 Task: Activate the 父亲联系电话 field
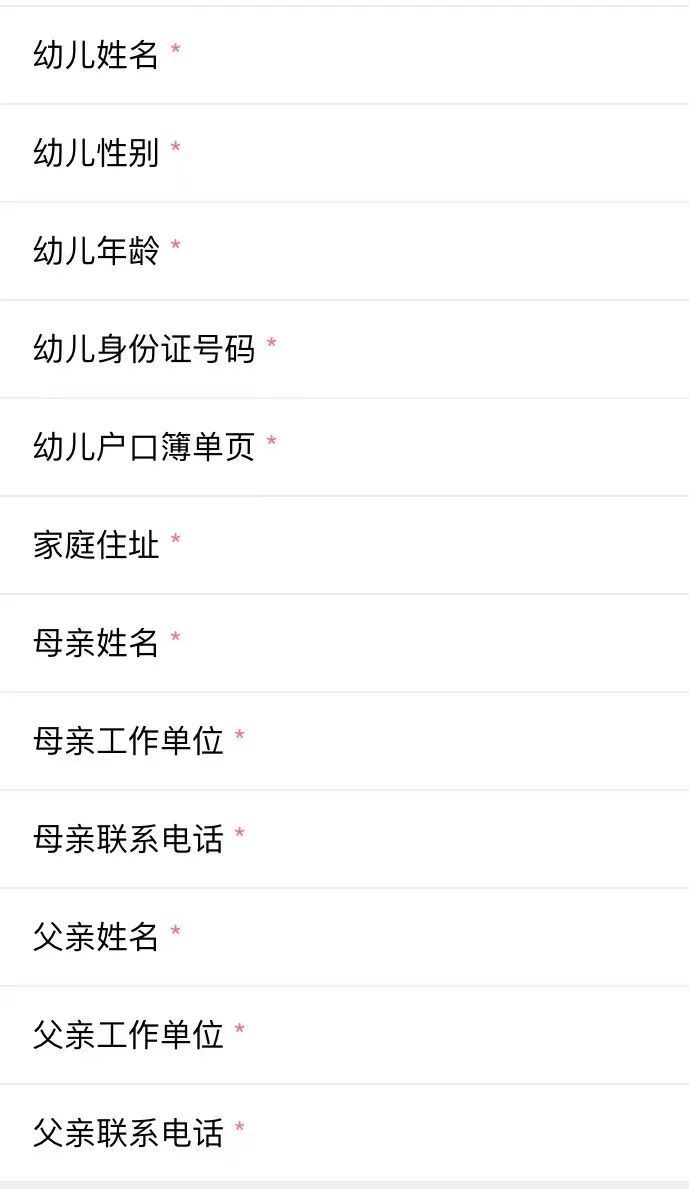point(344,1133)
